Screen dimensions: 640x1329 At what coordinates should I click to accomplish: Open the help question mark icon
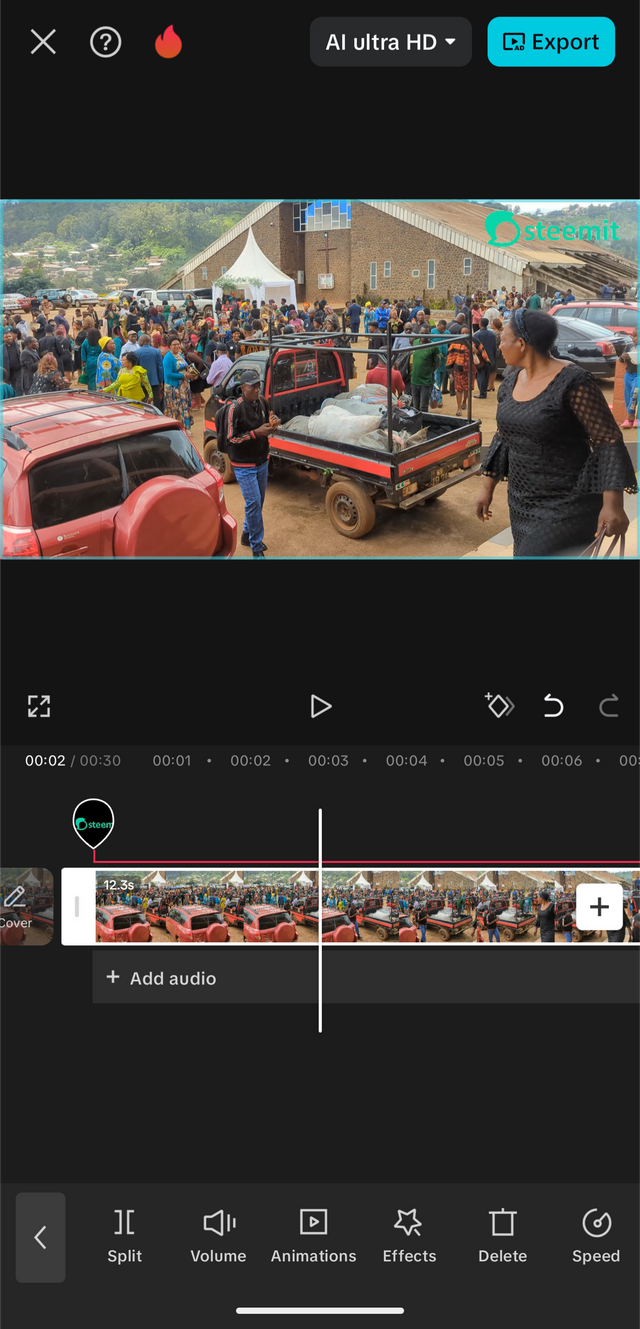tap(105, 42)
